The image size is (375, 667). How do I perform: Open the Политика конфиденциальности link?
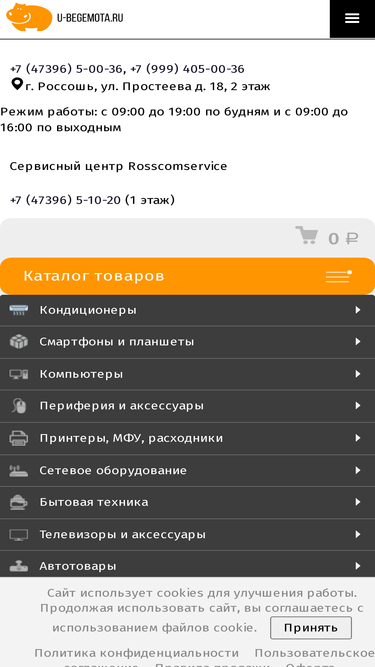click(136, 653)
